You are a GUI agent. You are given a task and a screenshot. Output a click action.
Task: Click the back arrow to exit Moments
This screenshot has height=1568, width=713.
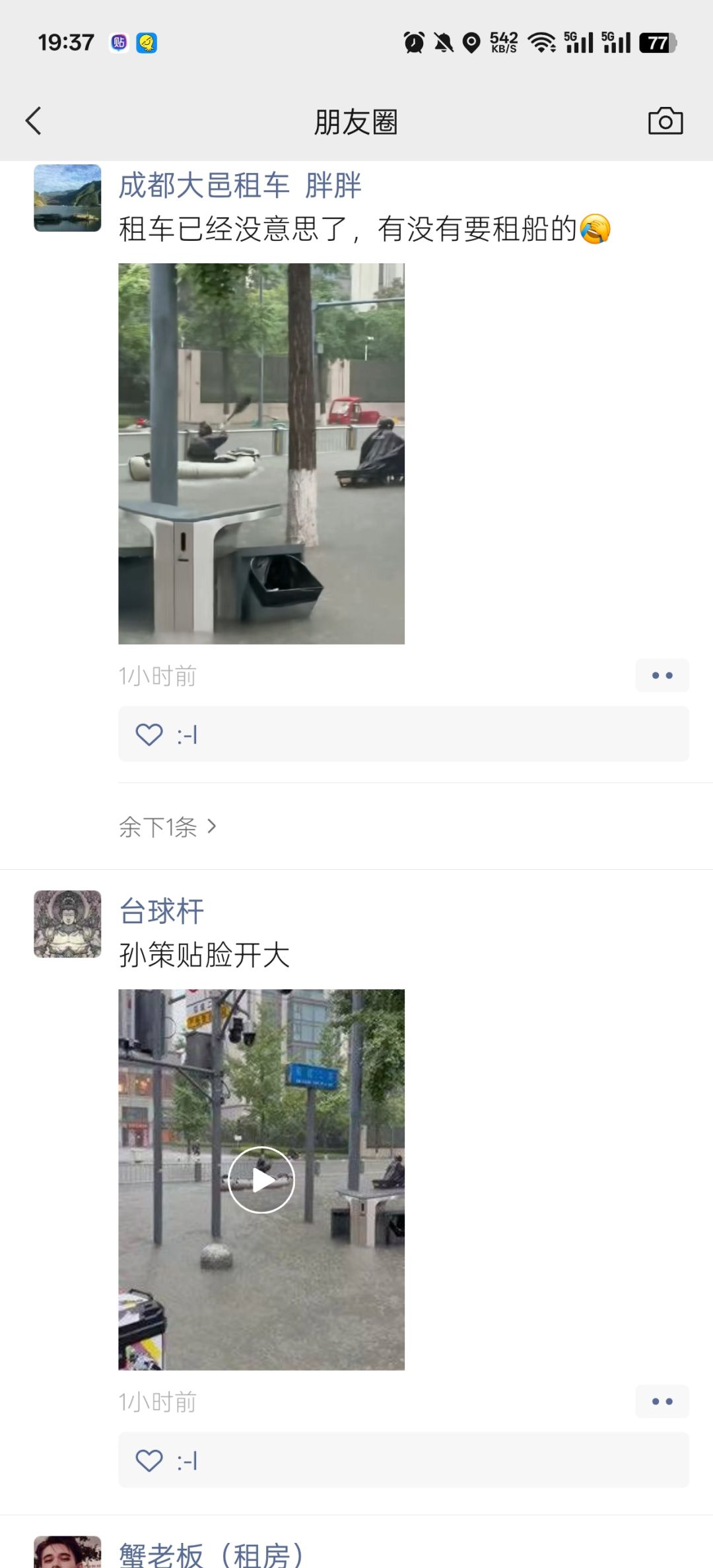click(33, 121)
